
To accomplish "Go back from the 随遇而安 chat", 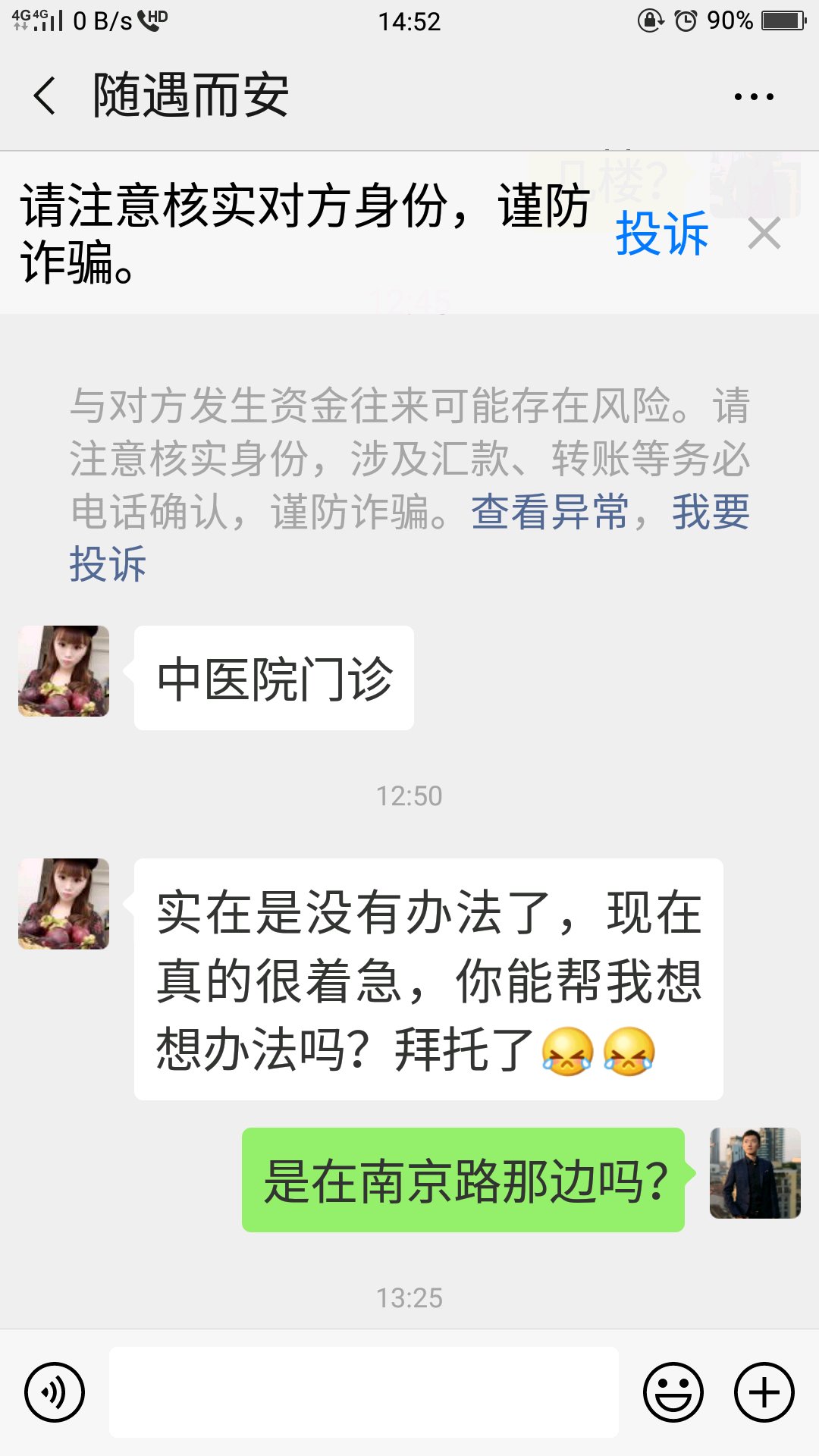I will point(45,96).
